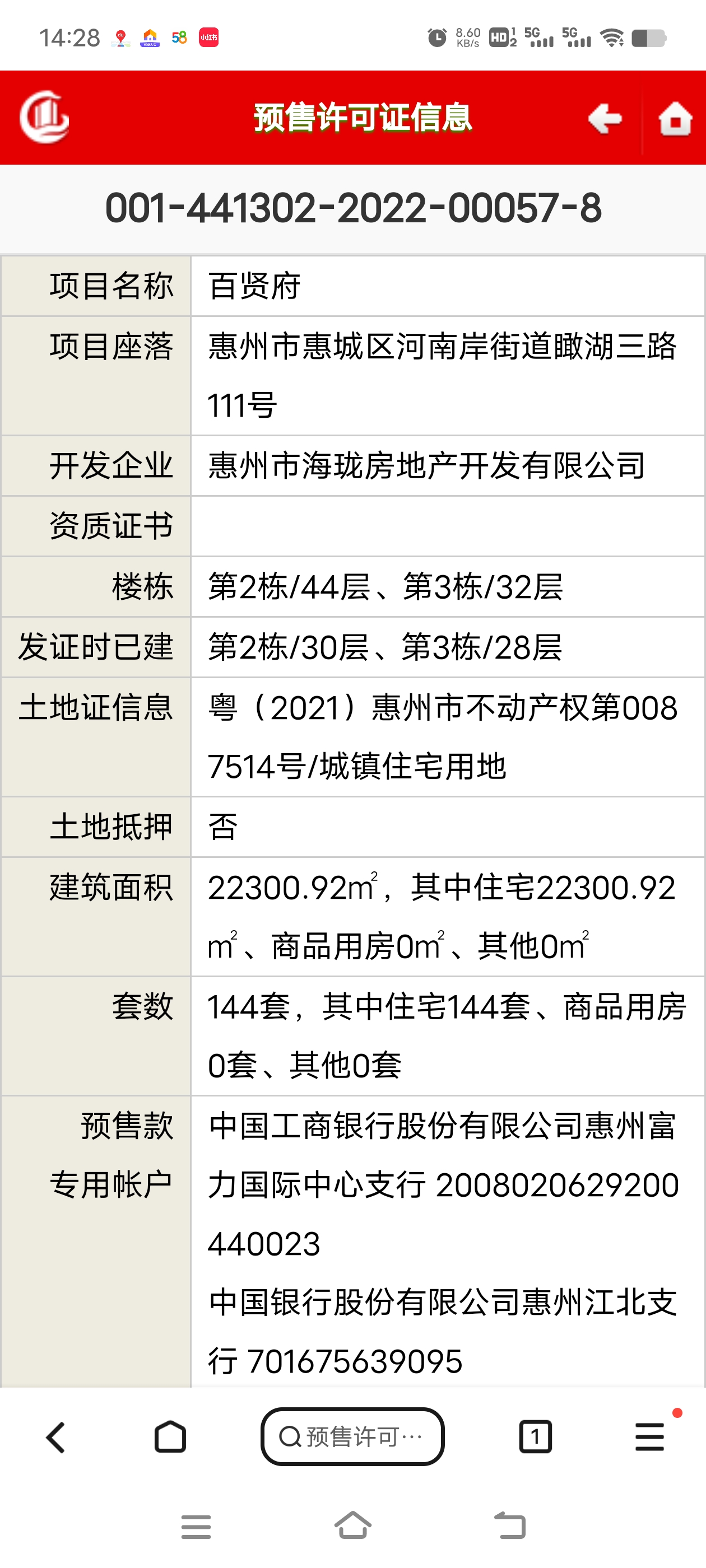Viewport: 706px width, 1568px height.
Task: Tap the 预售许可 search address box
Action: coord(352,1436)
